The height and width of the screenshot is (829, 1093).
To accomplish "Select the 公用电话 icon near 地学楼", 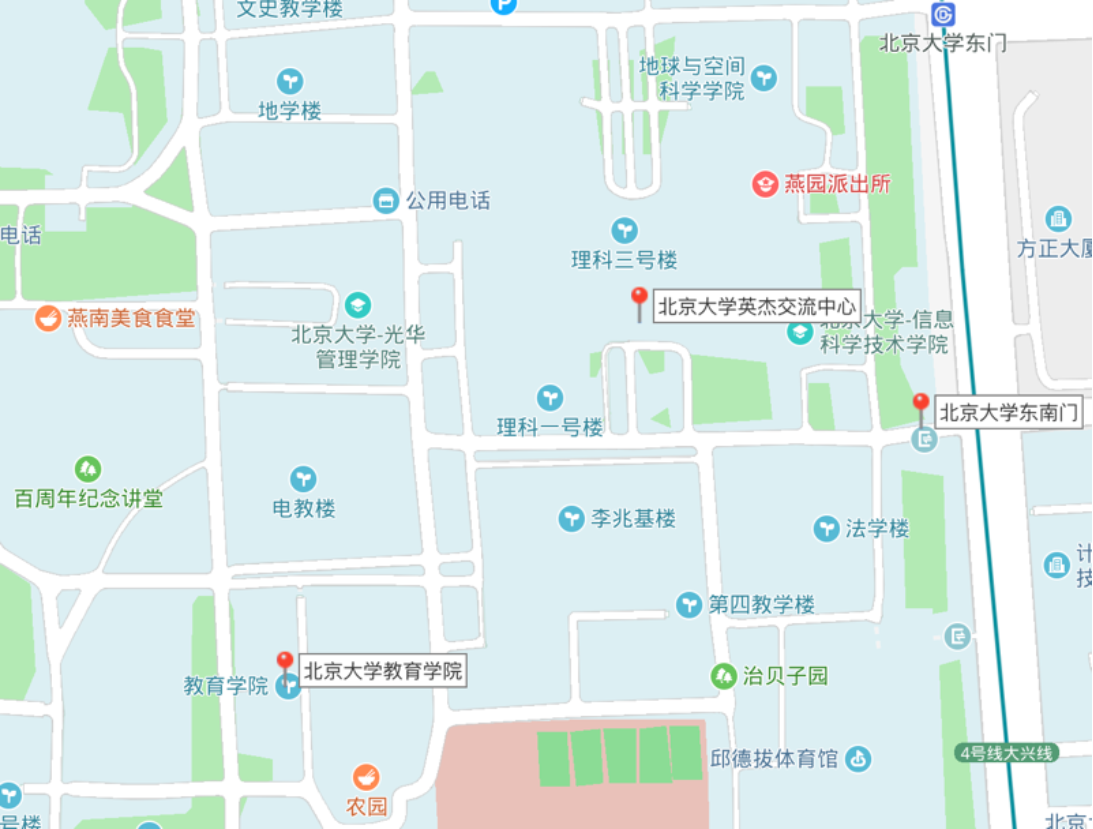I will [386, 200].
